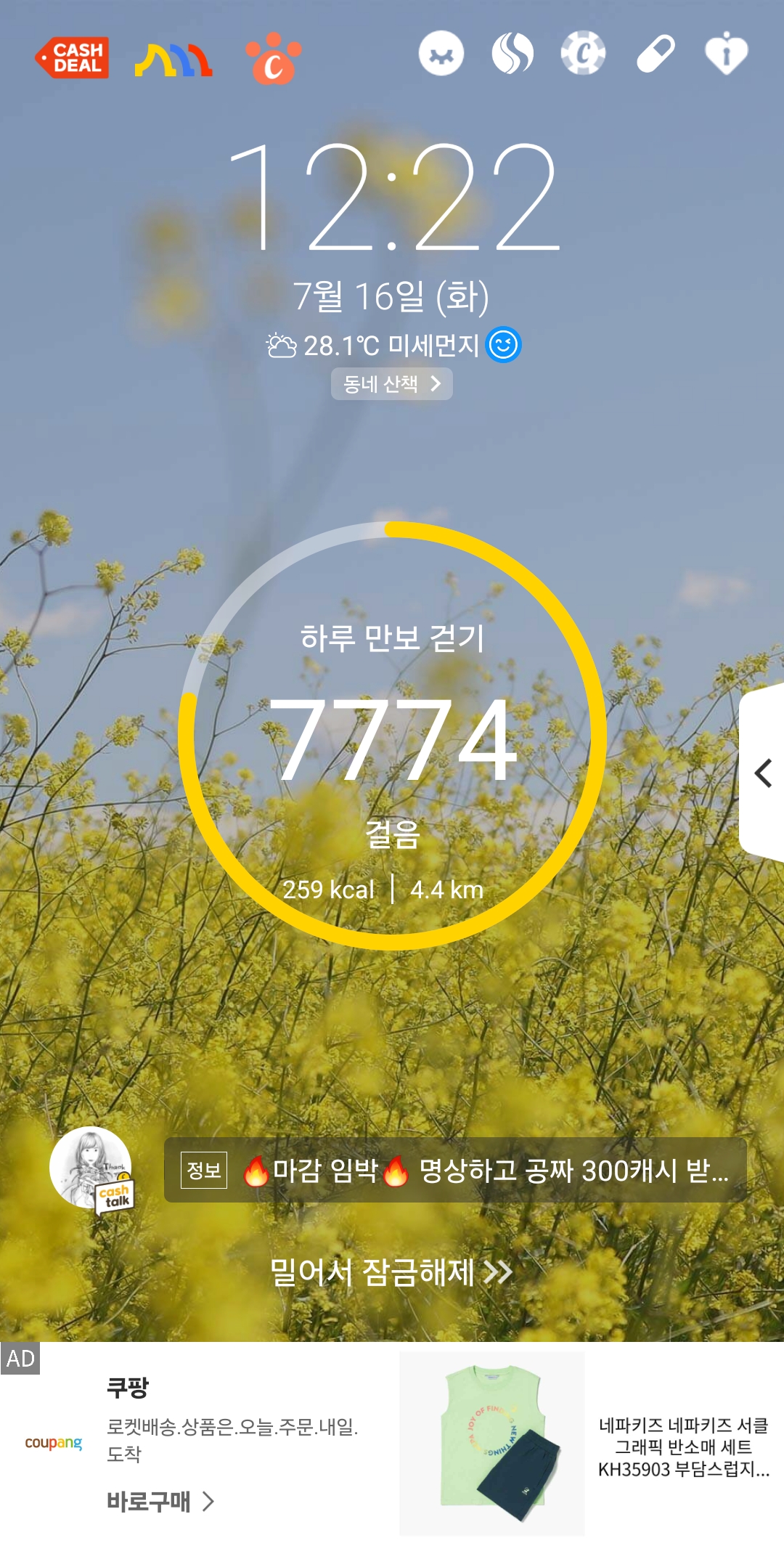Open the heart info icon

click(726, 54)
